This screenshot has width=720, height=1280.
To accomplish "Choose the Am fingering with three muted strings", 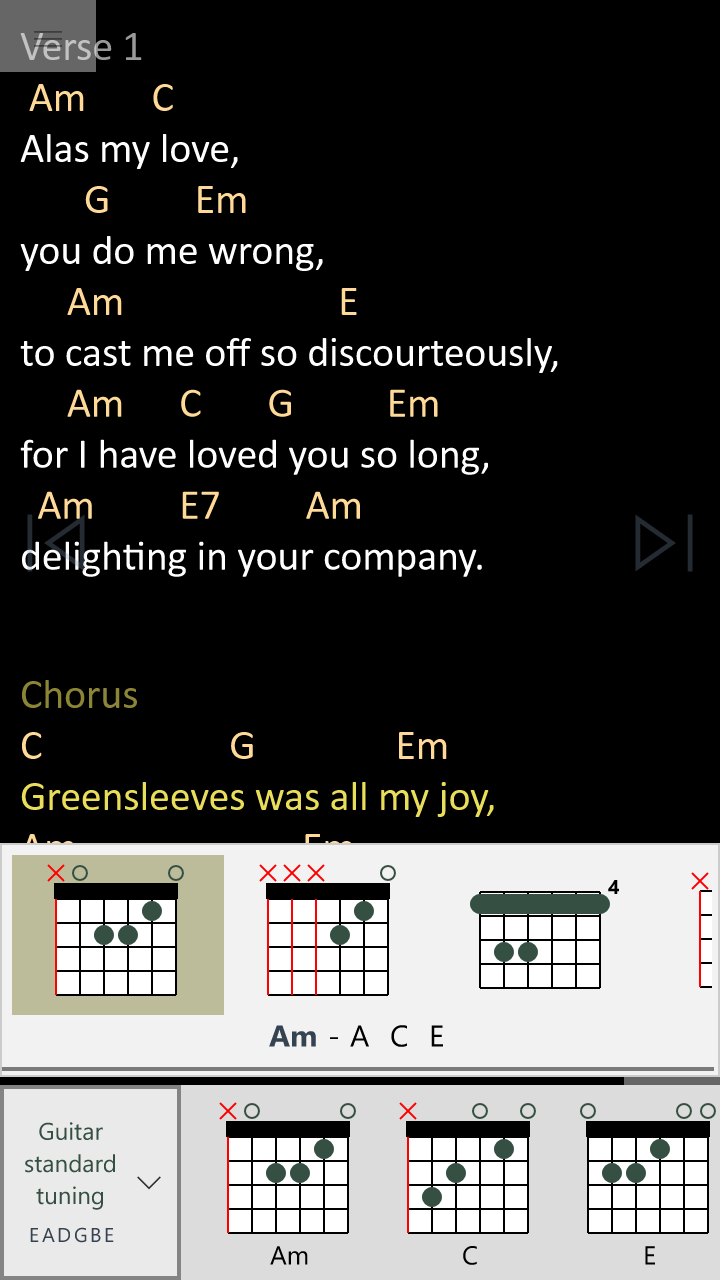I will coord(328,934).
